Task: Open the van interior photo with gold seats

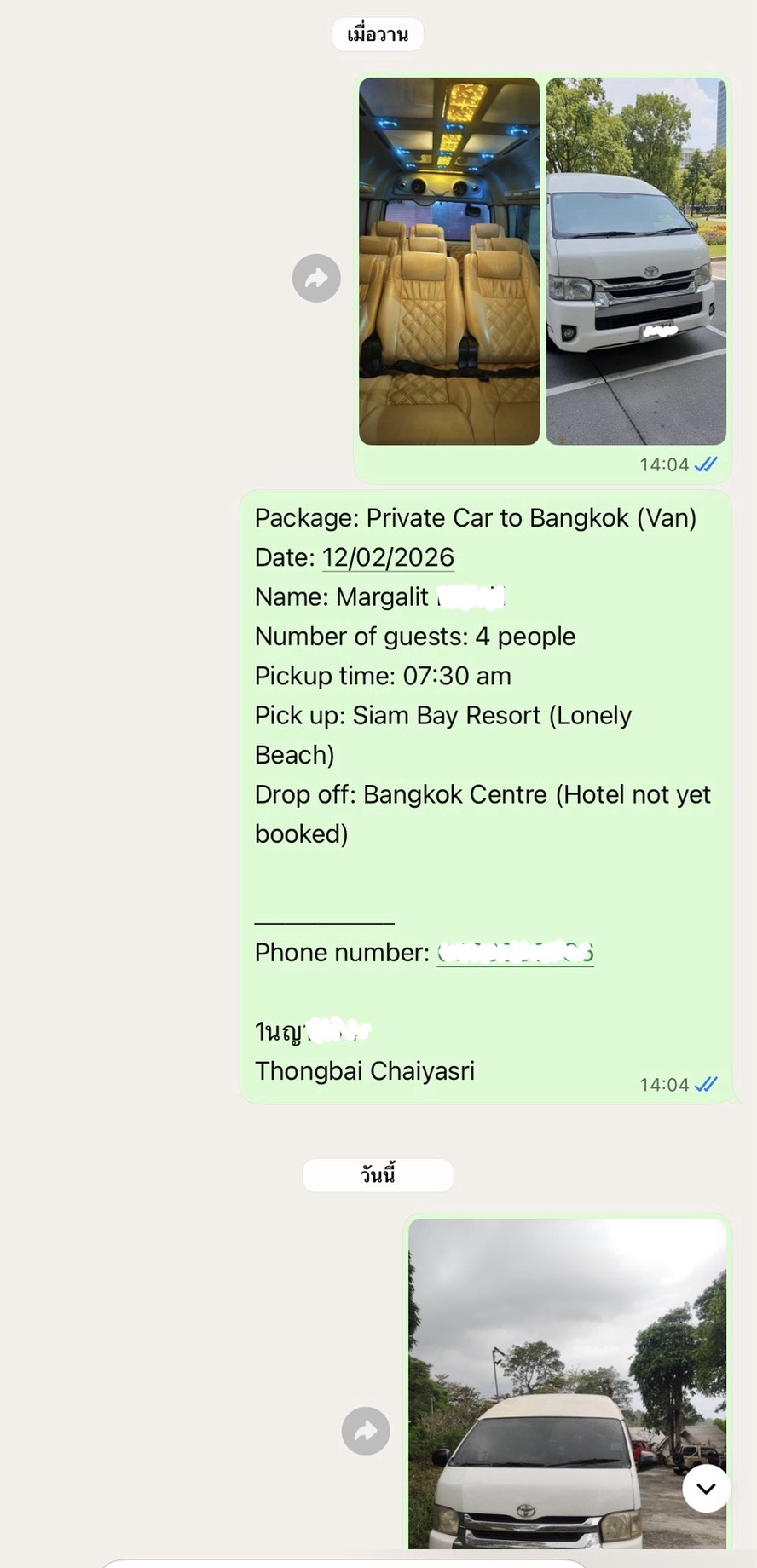Action: [449, 261]
